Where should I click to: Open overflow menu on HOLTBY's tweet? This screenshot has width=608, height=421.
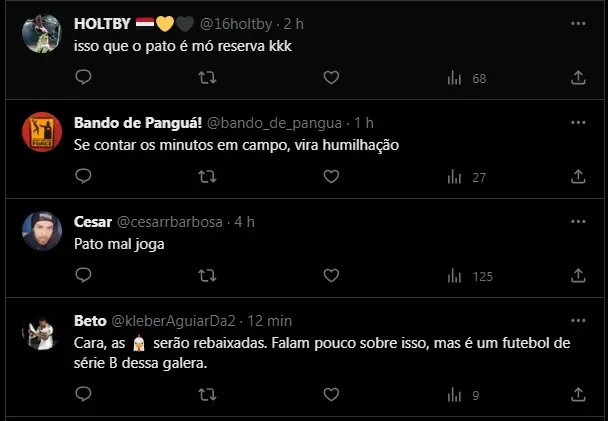578,23
